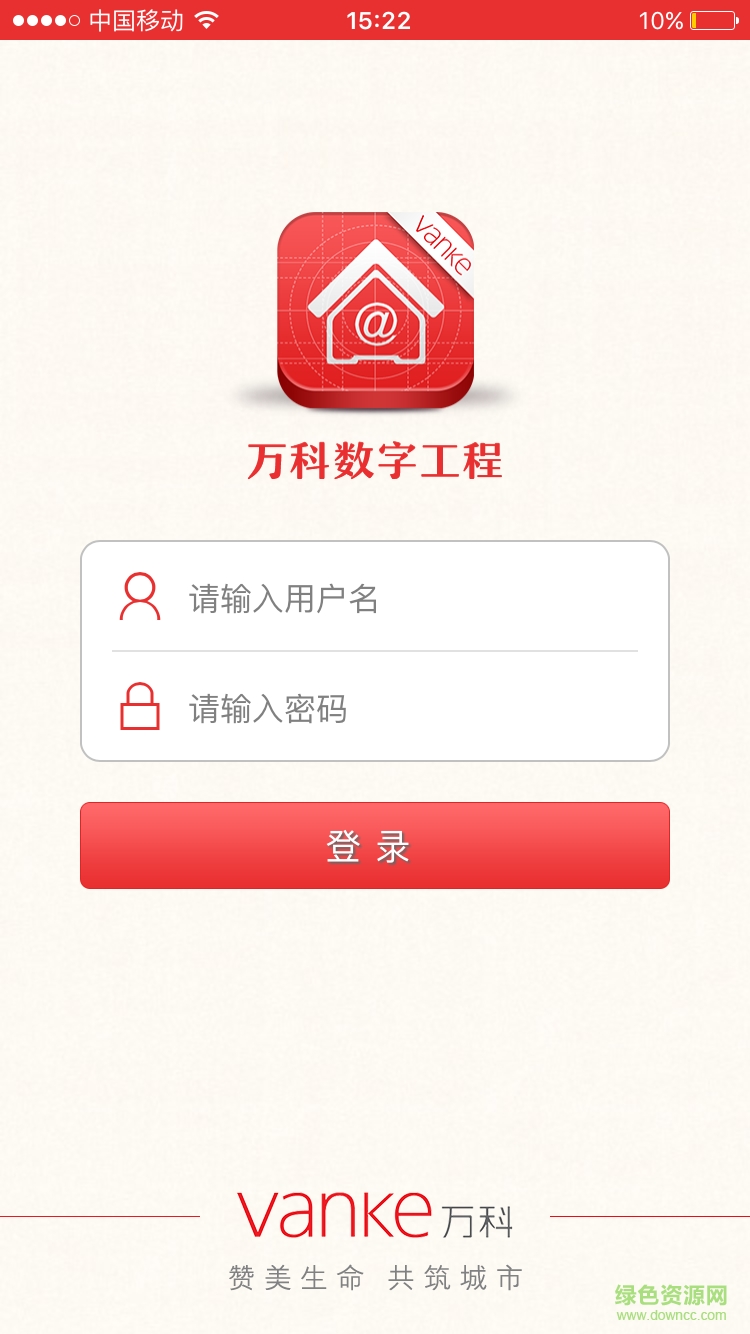Click the 万科数字工程 app title text
Viewport: 750px width, 1334px height.
(x=375, y=460)
